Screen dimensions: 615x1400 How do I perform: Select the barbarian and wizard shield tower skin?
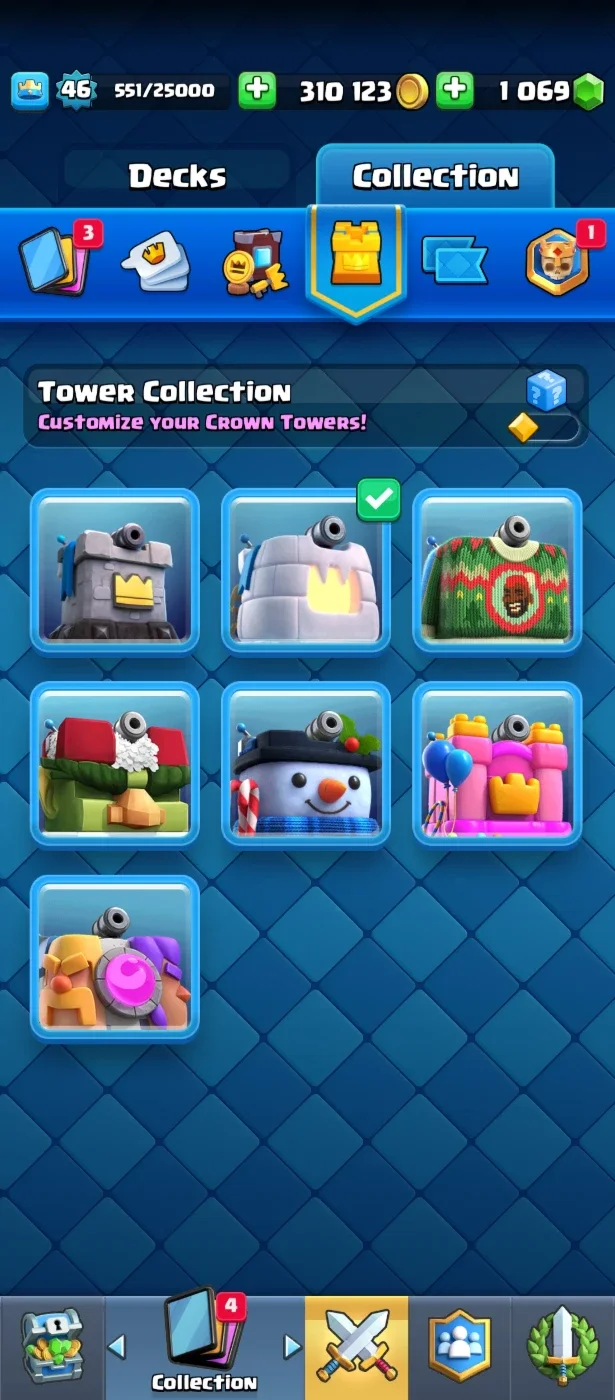tap(115, 957)
